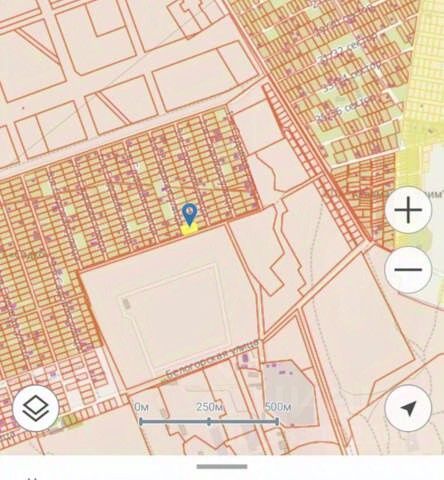The width and height of the screenshot is (444, 480).
Task: Center map on my location
Action: 408,408
